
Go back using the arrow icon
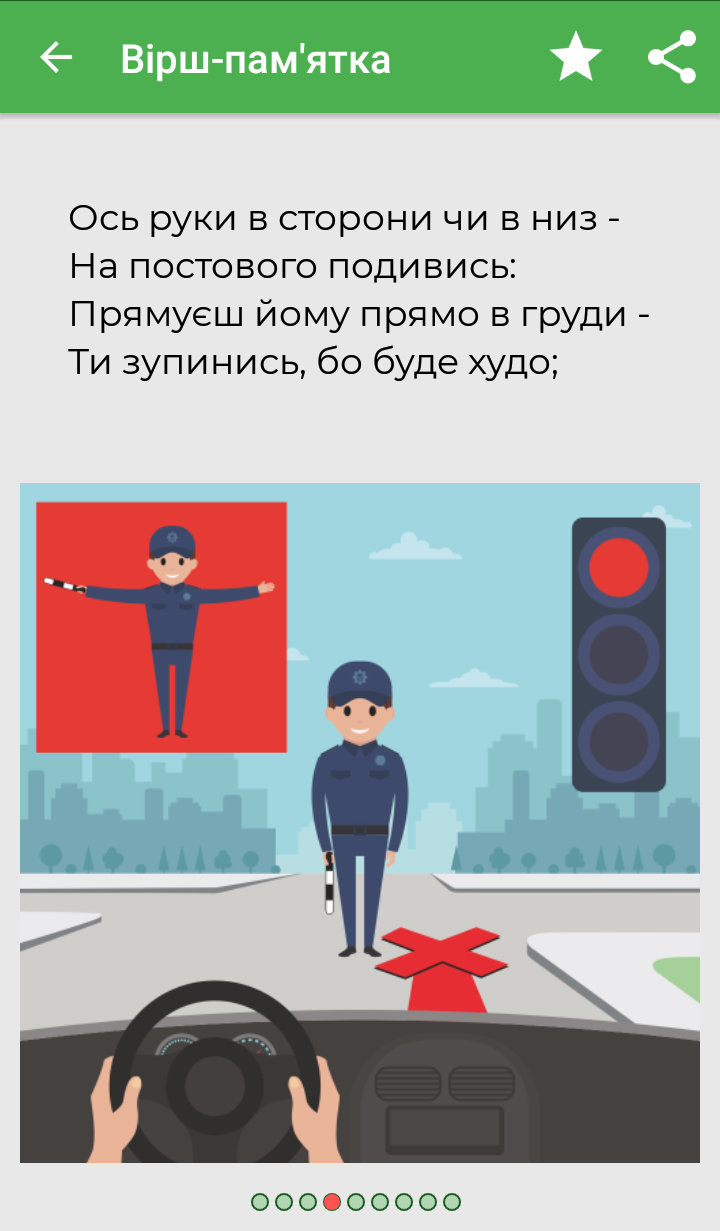click(x=56, y=58)
